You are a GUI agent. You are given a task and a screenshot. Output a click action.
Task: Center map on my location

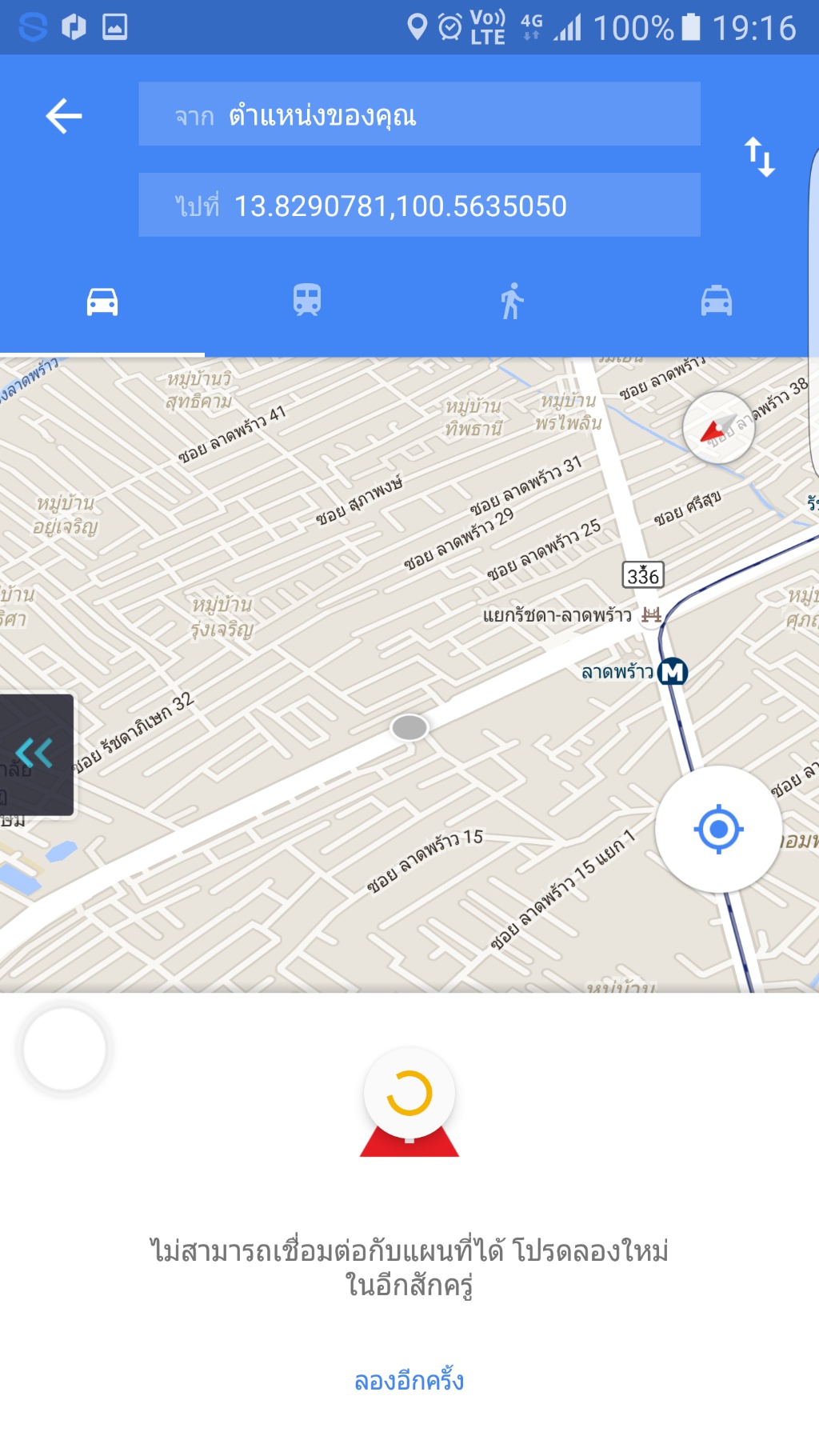(x=718, y=829)
